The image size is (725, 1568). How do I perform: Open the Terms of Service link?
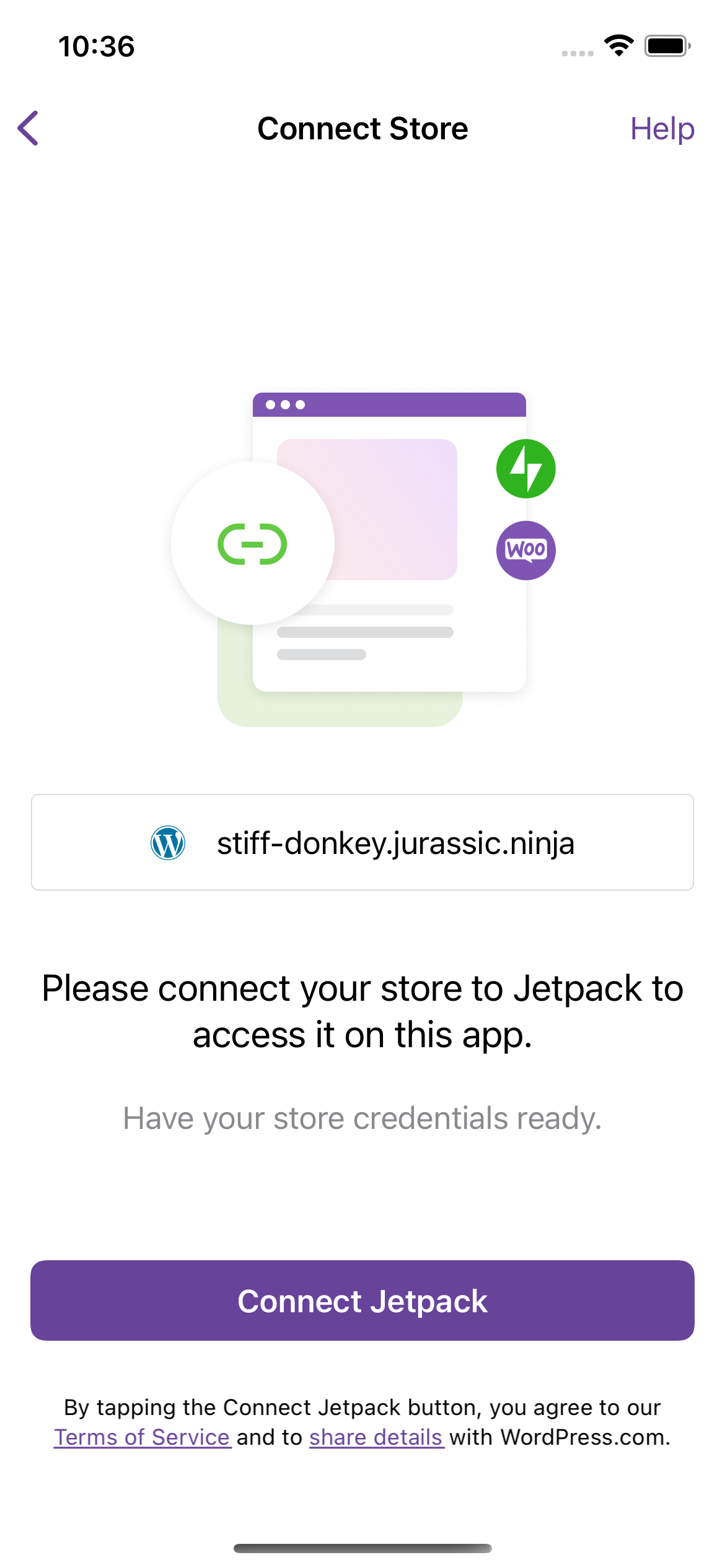point(142,1437)
